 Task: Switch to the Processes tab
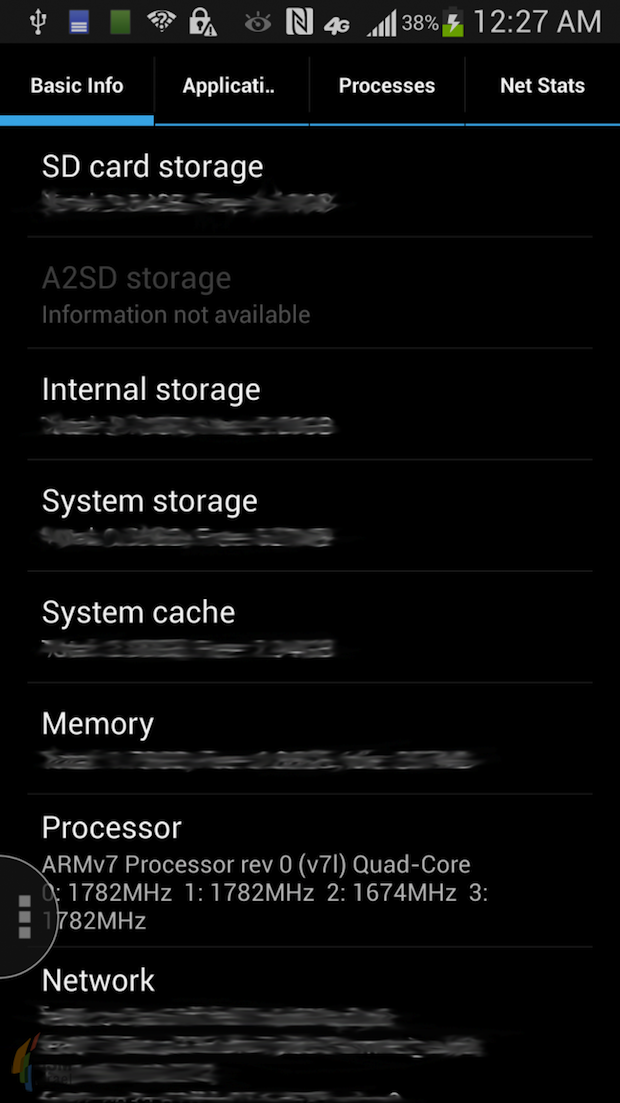386,85
